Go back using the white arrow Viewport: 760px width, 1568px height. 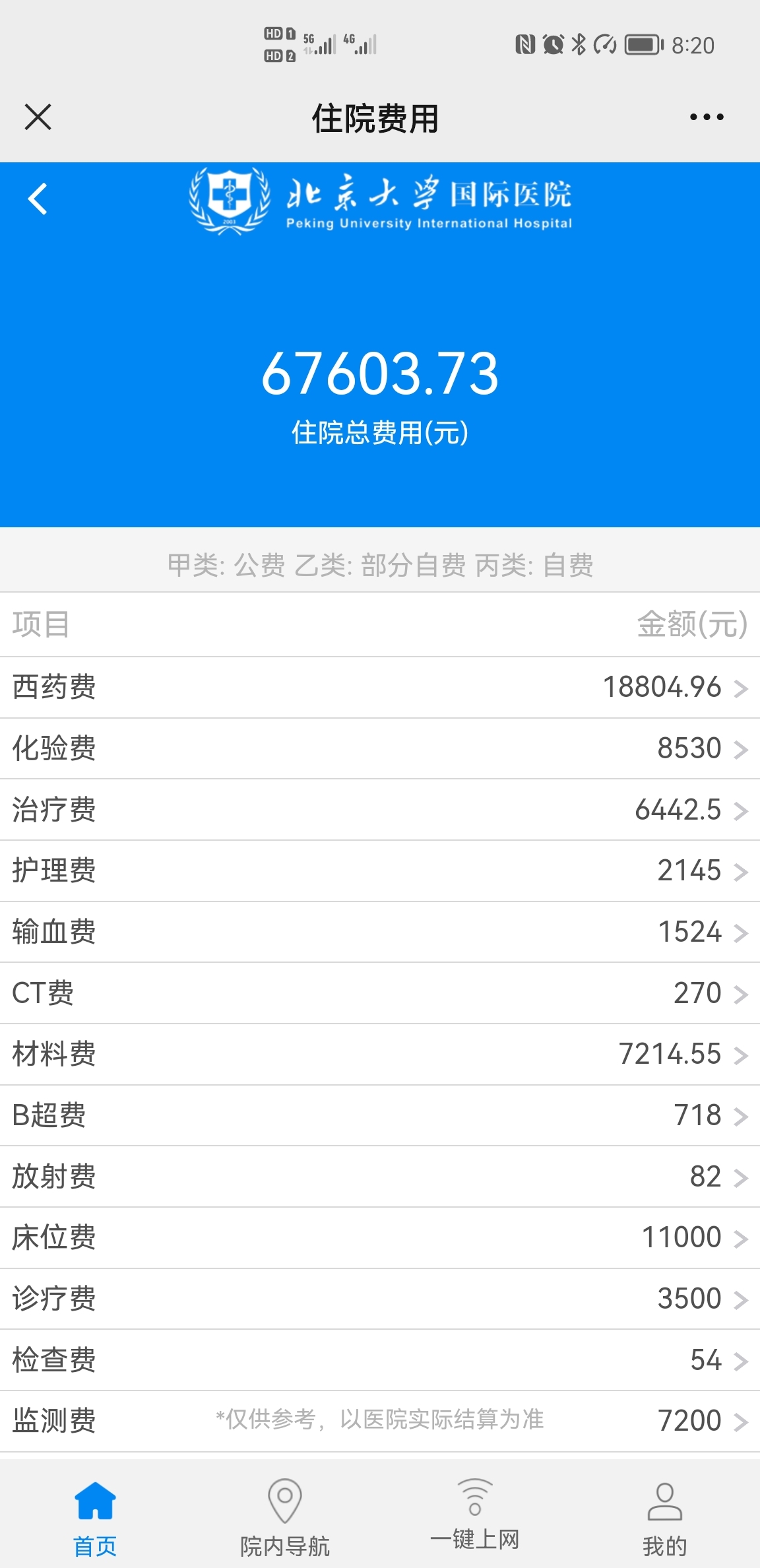[x=38, y=199]
